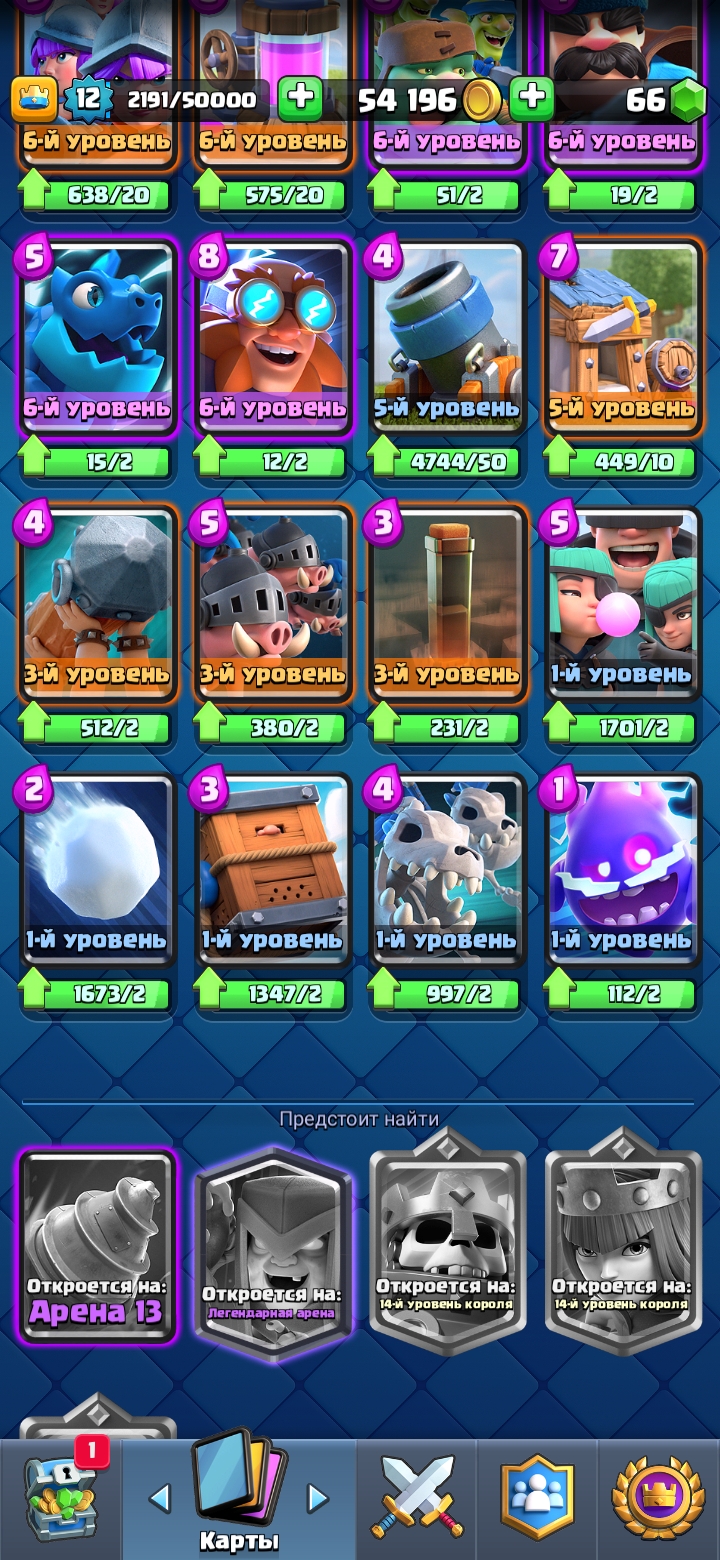Open the Electro Spirit card showing 112/2
The width and height of the screenshot is (720, 1560).
click(x=623, y=869)
